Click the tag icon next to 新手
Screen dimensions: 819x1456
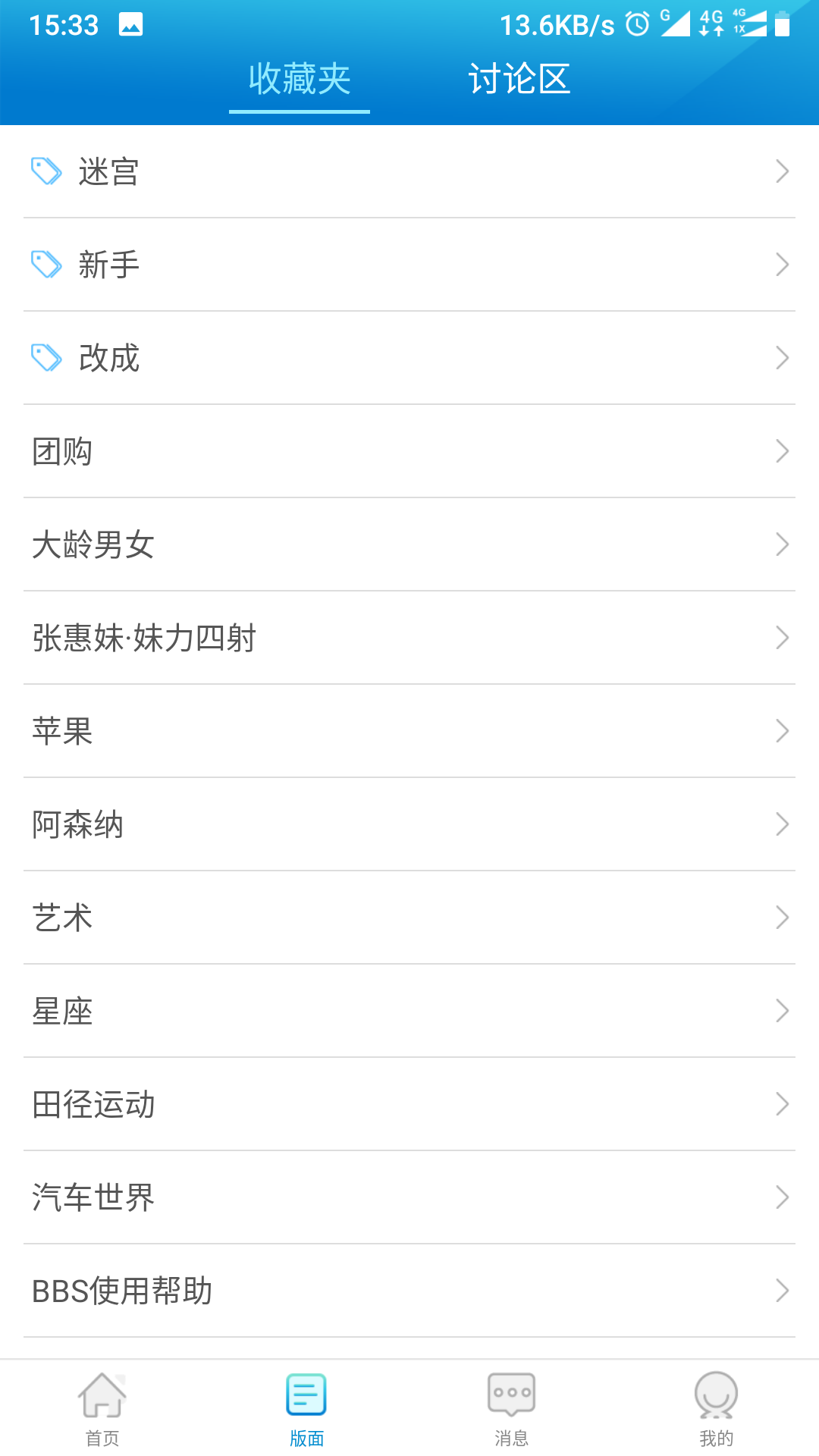(46, 264)
